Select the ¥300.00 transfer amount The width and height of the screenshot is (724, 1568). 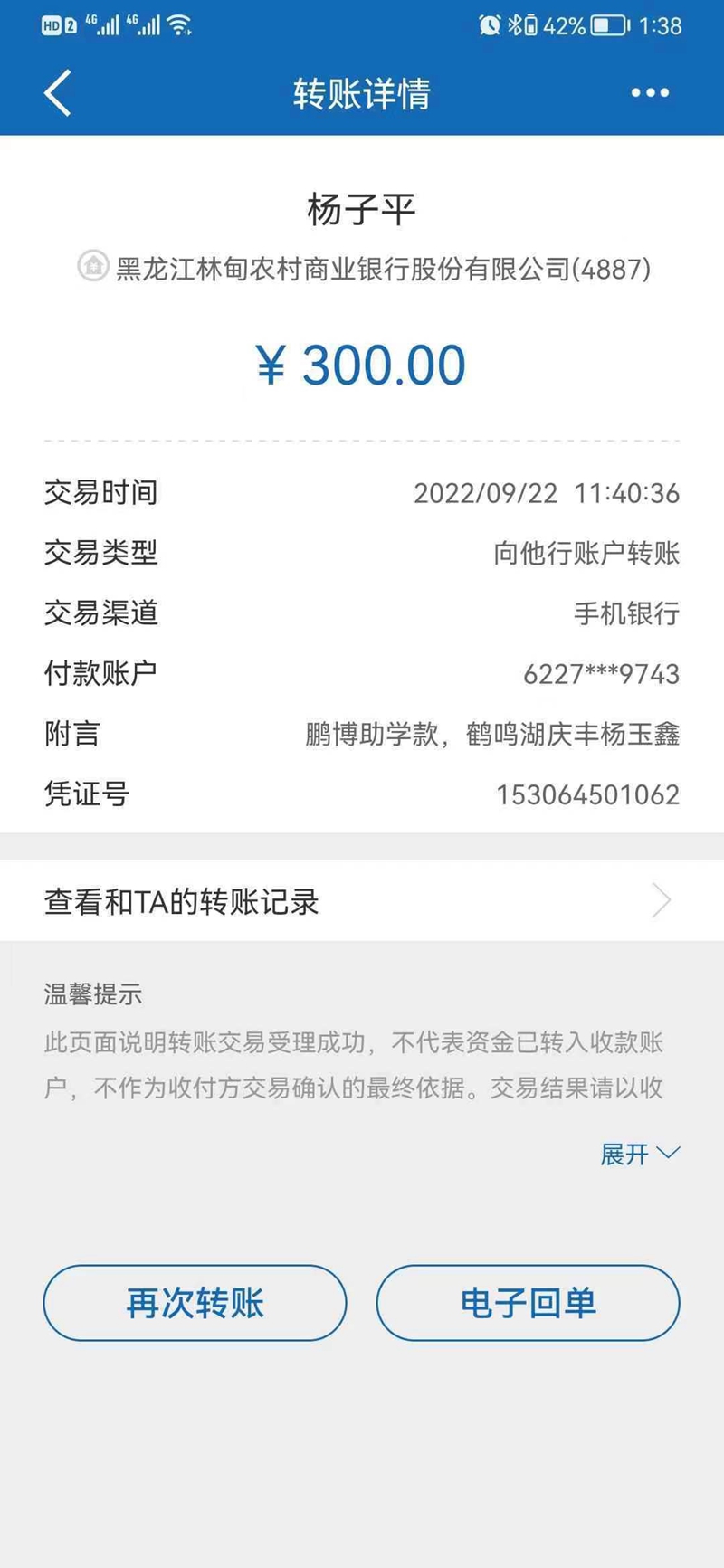coord(362,364)
